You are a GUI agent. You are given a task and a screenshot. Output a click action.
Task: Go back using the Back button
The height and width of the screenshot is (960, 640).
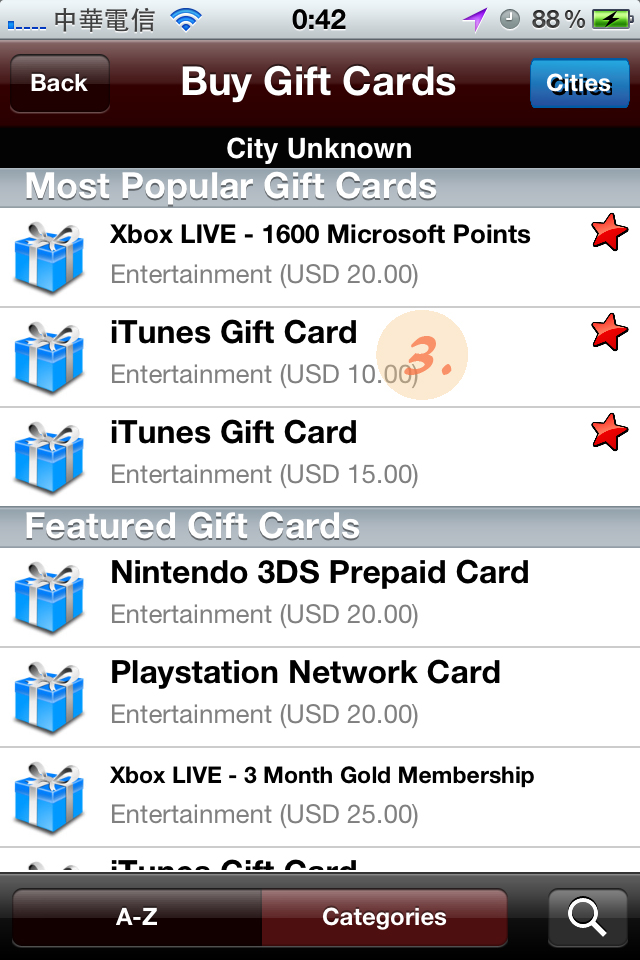tap(59, 83)
